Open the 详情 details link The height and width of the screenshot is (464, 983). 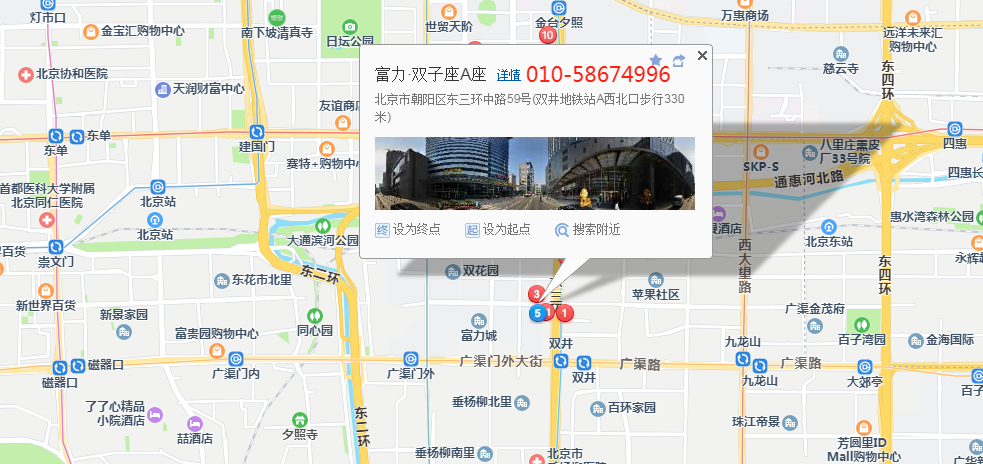(508, 76)
